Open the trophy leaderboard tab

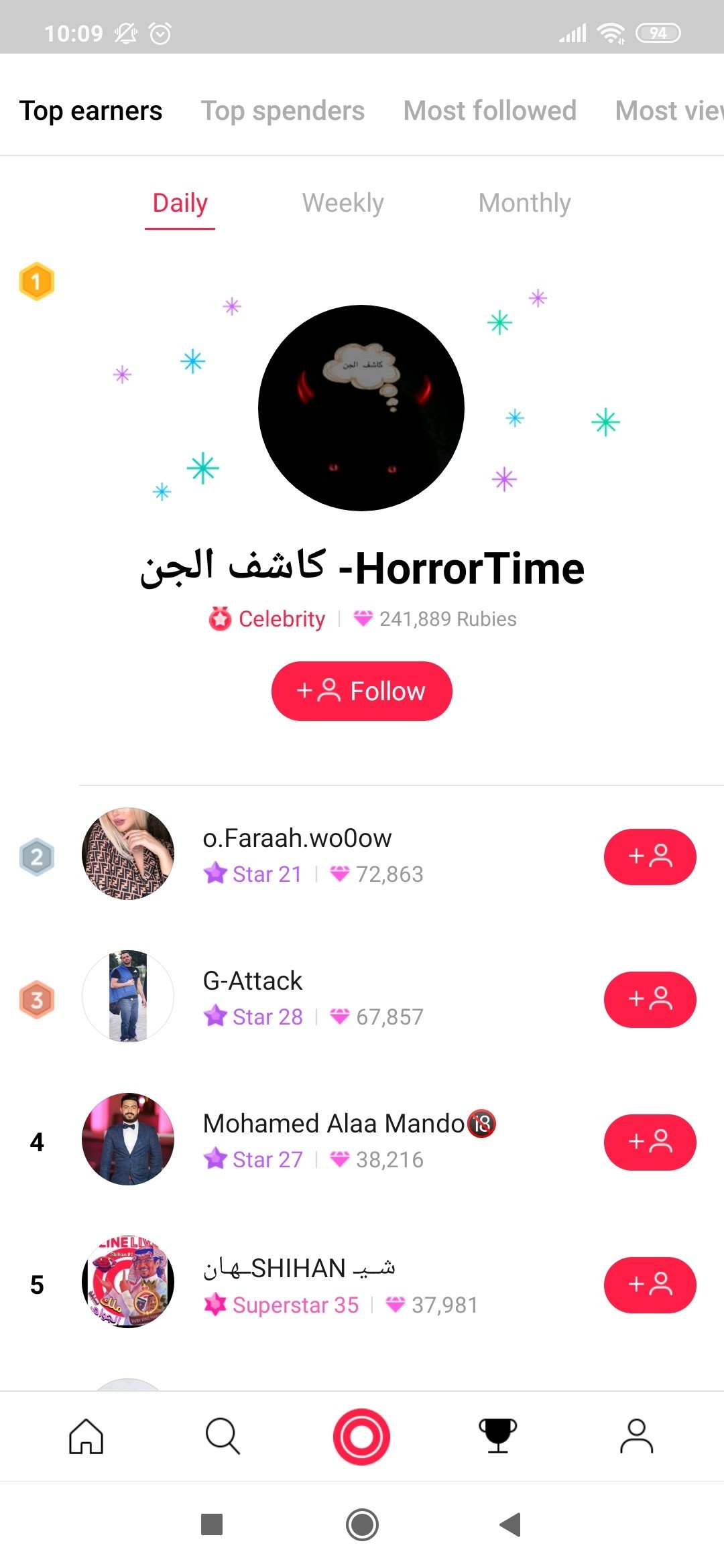click(497, 1436)
